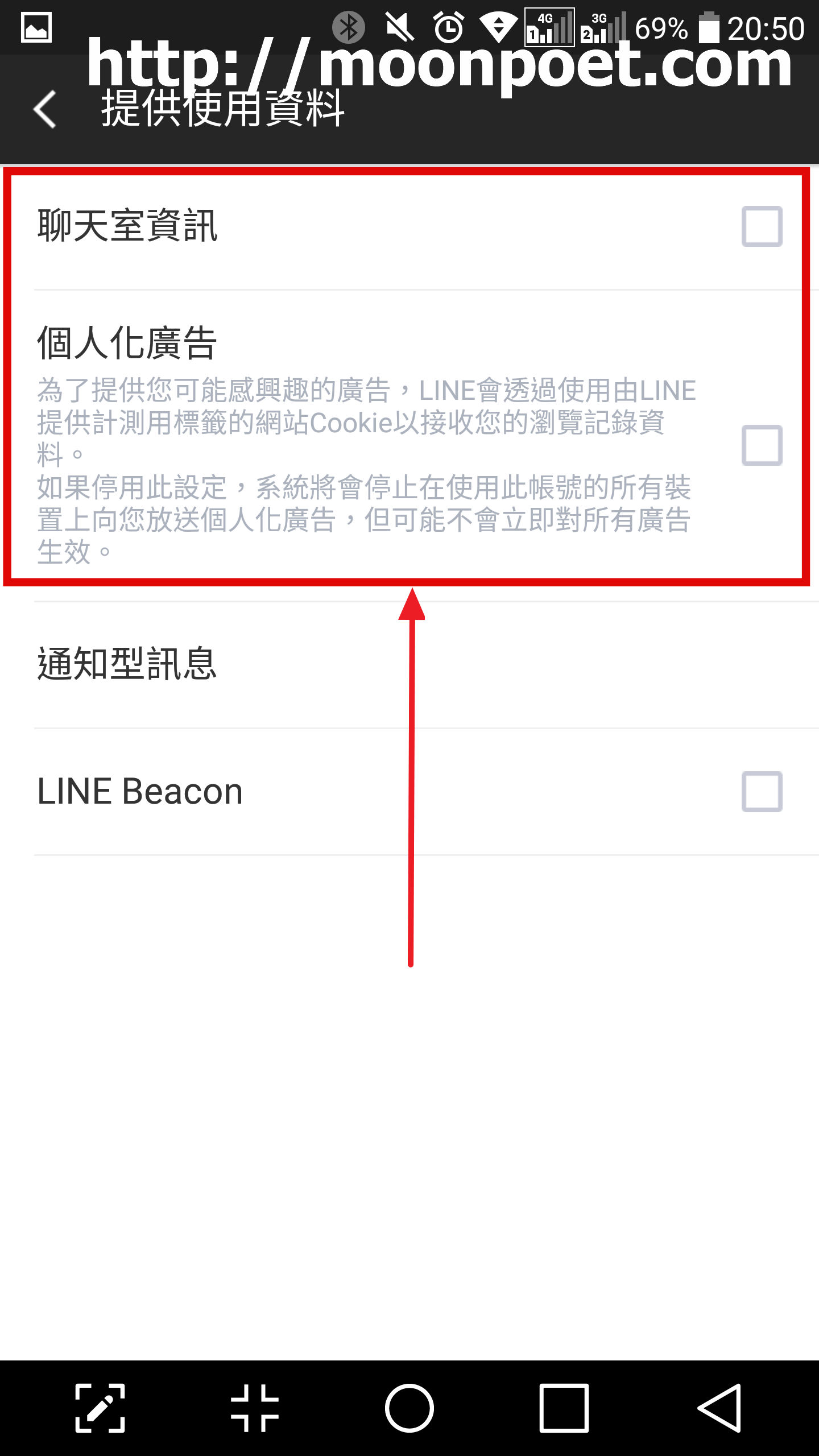
Task: Open 通知型訊息 settings row
Action: click(x=409, y=664)
